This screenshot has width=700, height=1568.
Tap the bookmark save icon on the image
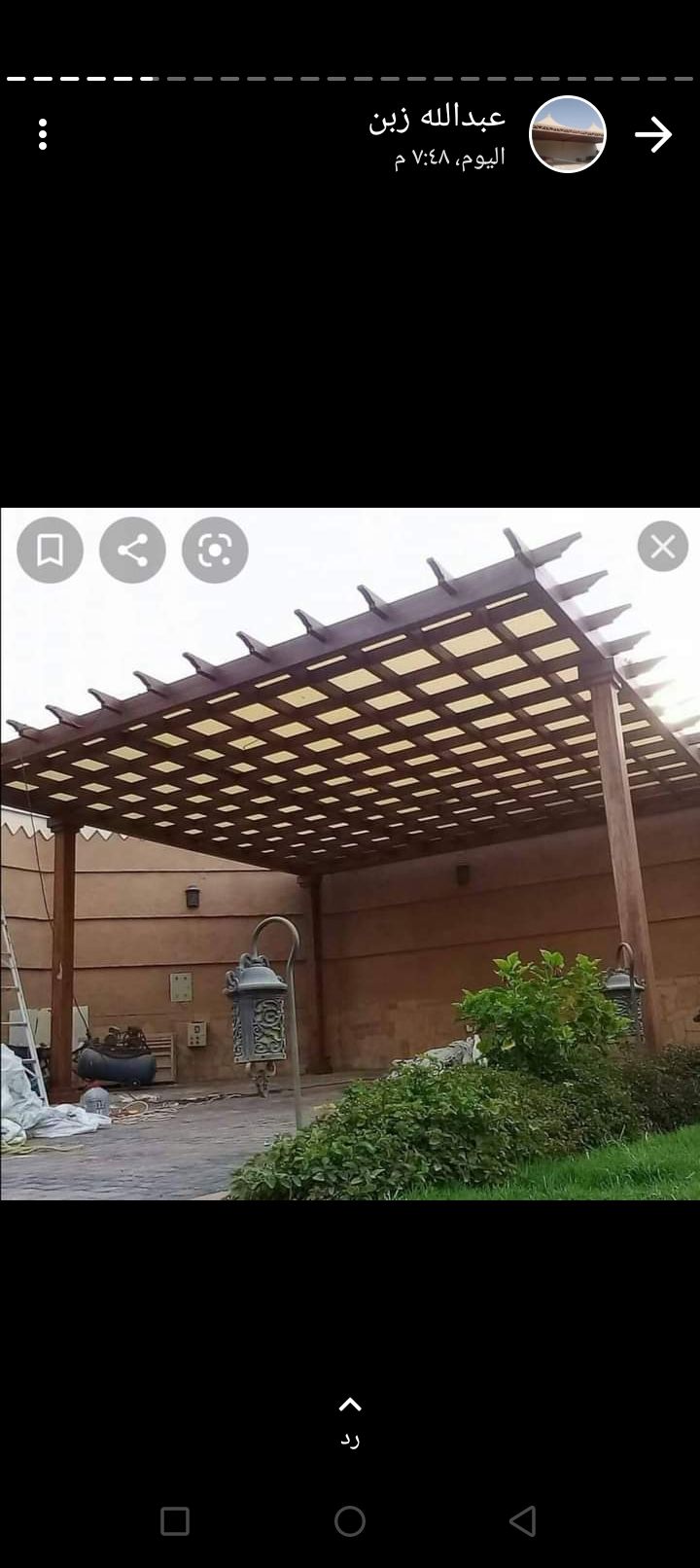click(x=49, y=550)
